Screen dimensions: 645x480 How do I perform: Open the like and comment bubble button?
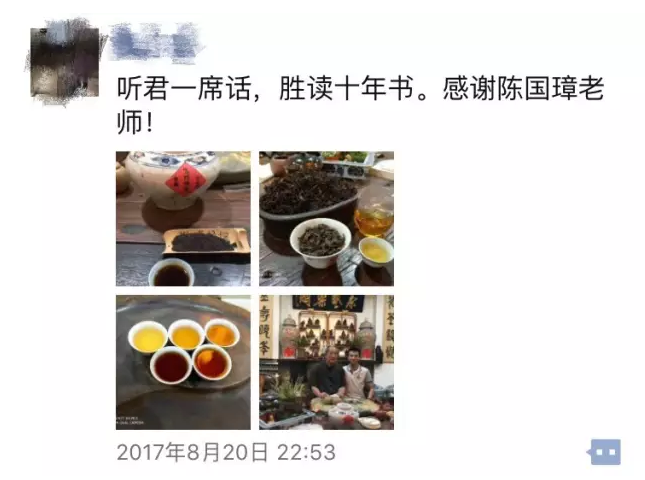[x=604, y=452]
